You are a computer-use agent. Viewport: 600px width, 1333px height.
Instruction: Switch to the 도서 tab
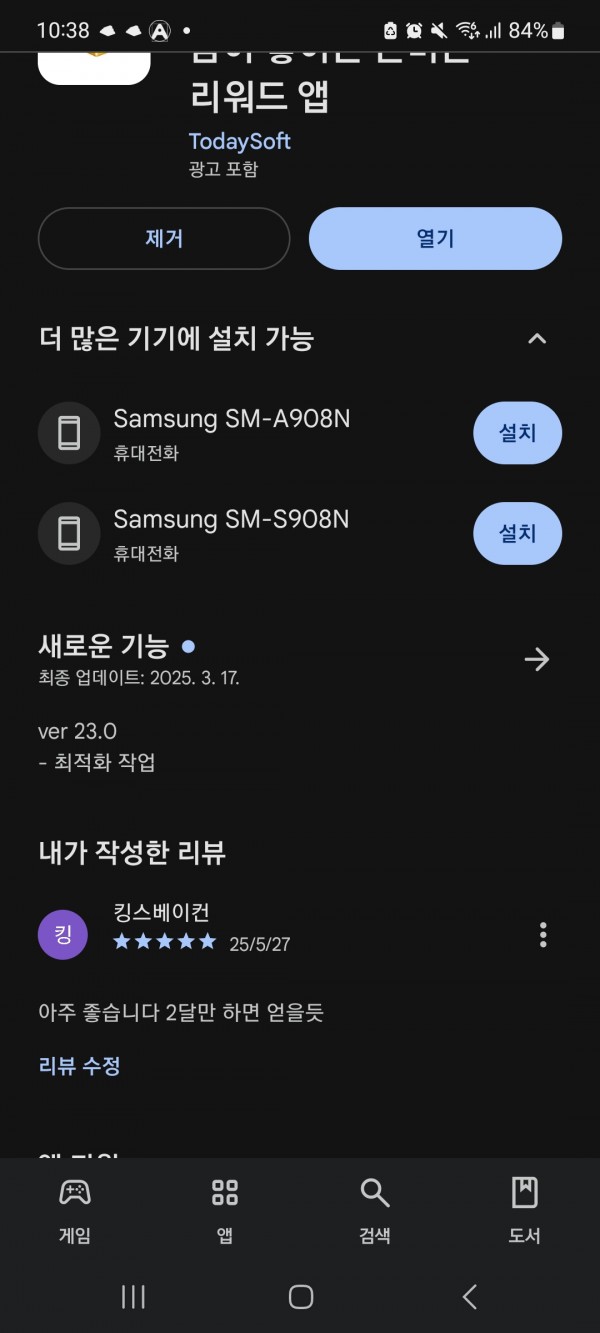tap(525, 1210)
